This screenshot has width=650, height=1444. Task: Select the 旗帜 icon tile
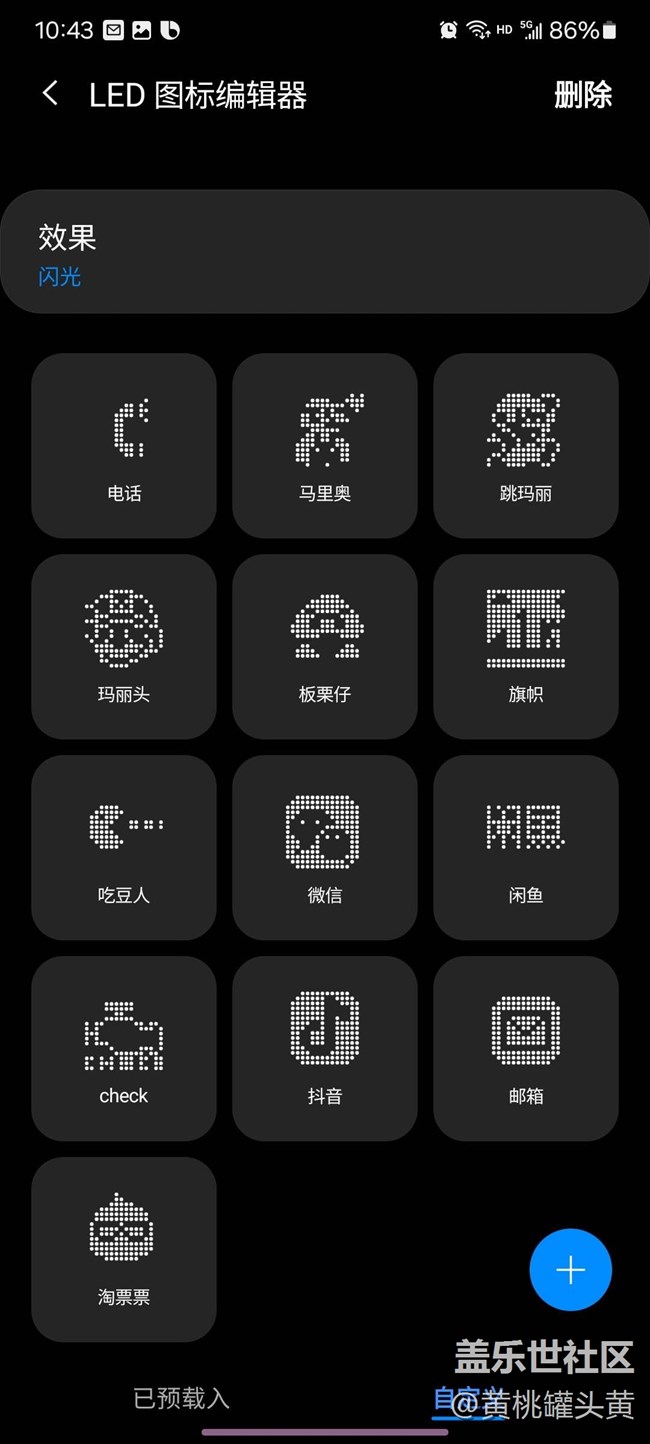coord(526,646)
